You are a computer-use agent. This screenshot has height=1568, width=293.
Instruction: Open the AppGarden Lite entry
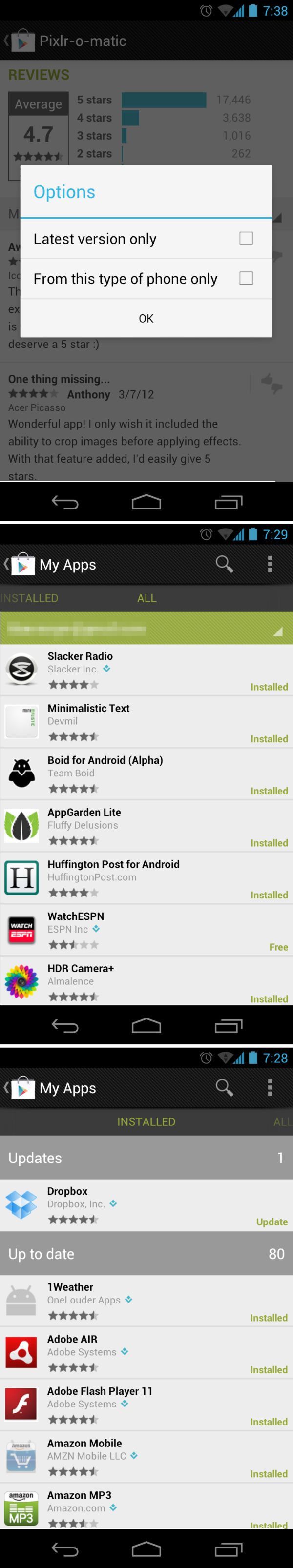pos(146,826)
